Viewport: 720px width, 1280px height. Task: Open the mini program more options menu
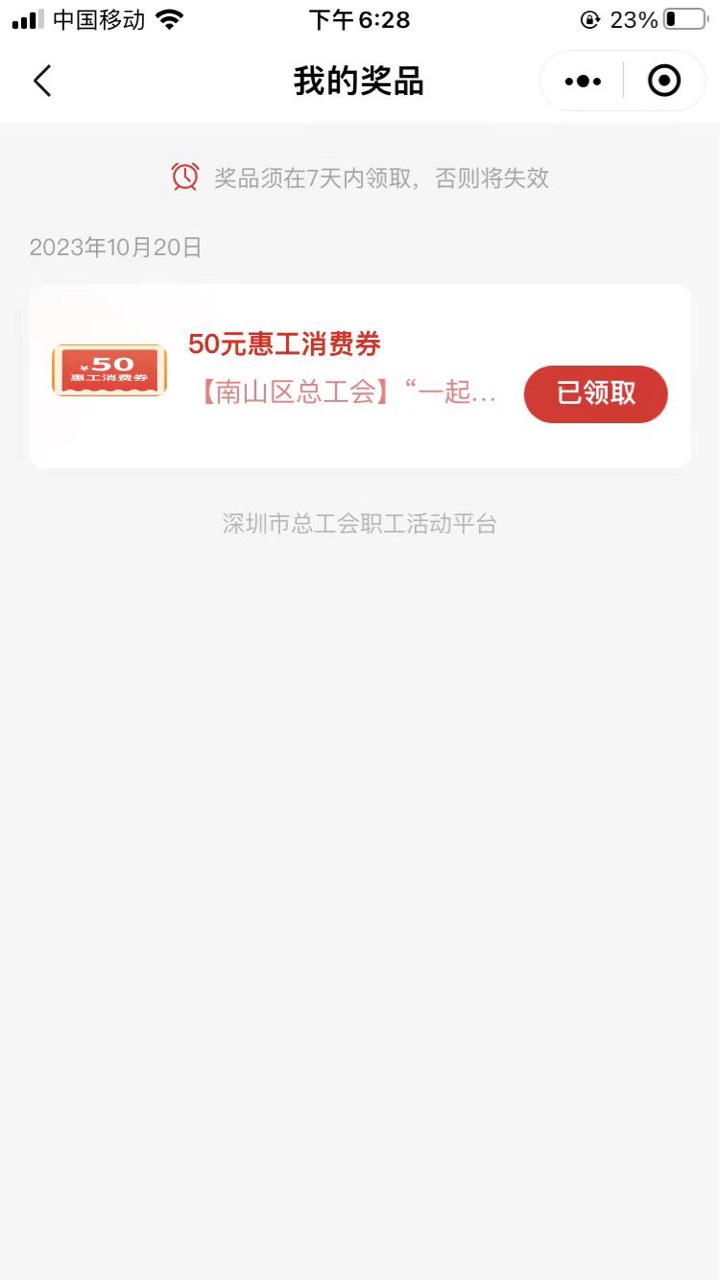583,81
